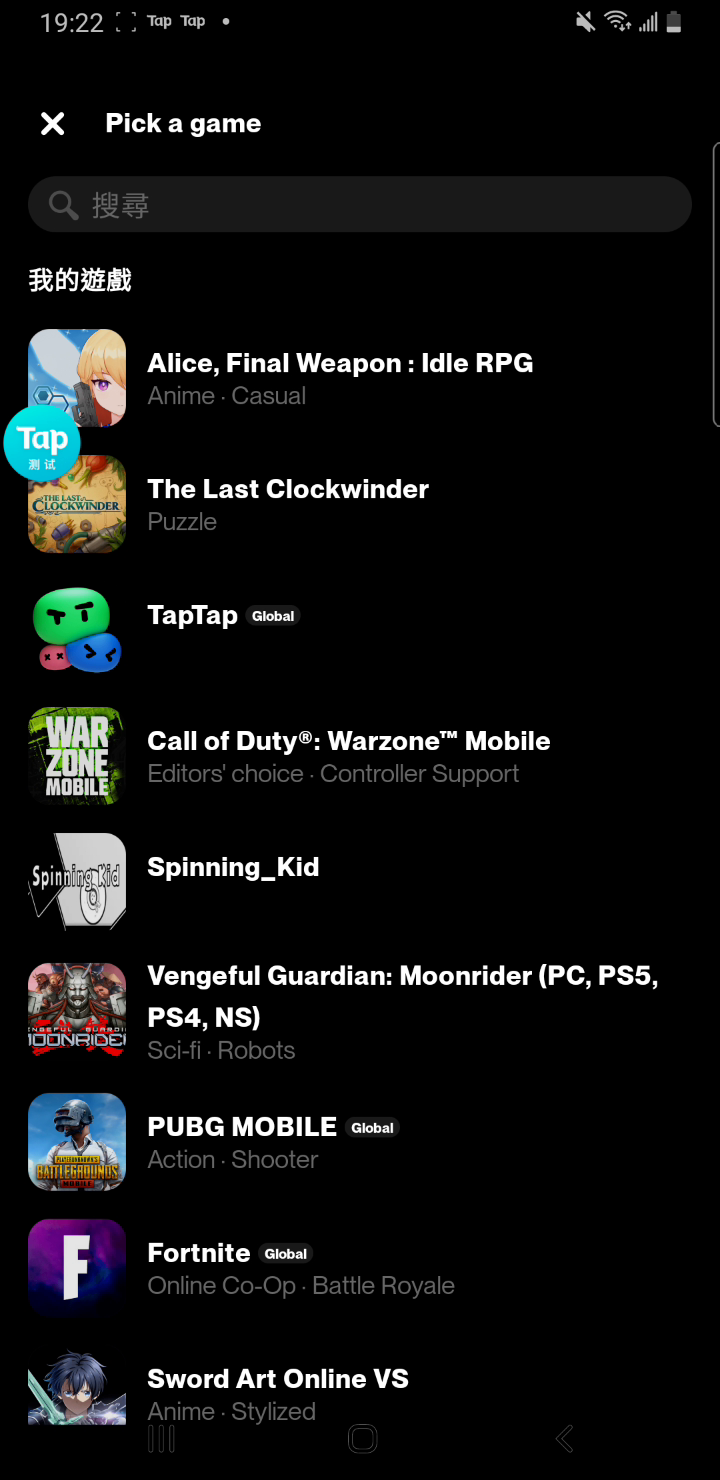Image resolution: width=720 pixels, height=1480 pixels.
Task: Tap the game search field
Action: click(x=360, y=205)
